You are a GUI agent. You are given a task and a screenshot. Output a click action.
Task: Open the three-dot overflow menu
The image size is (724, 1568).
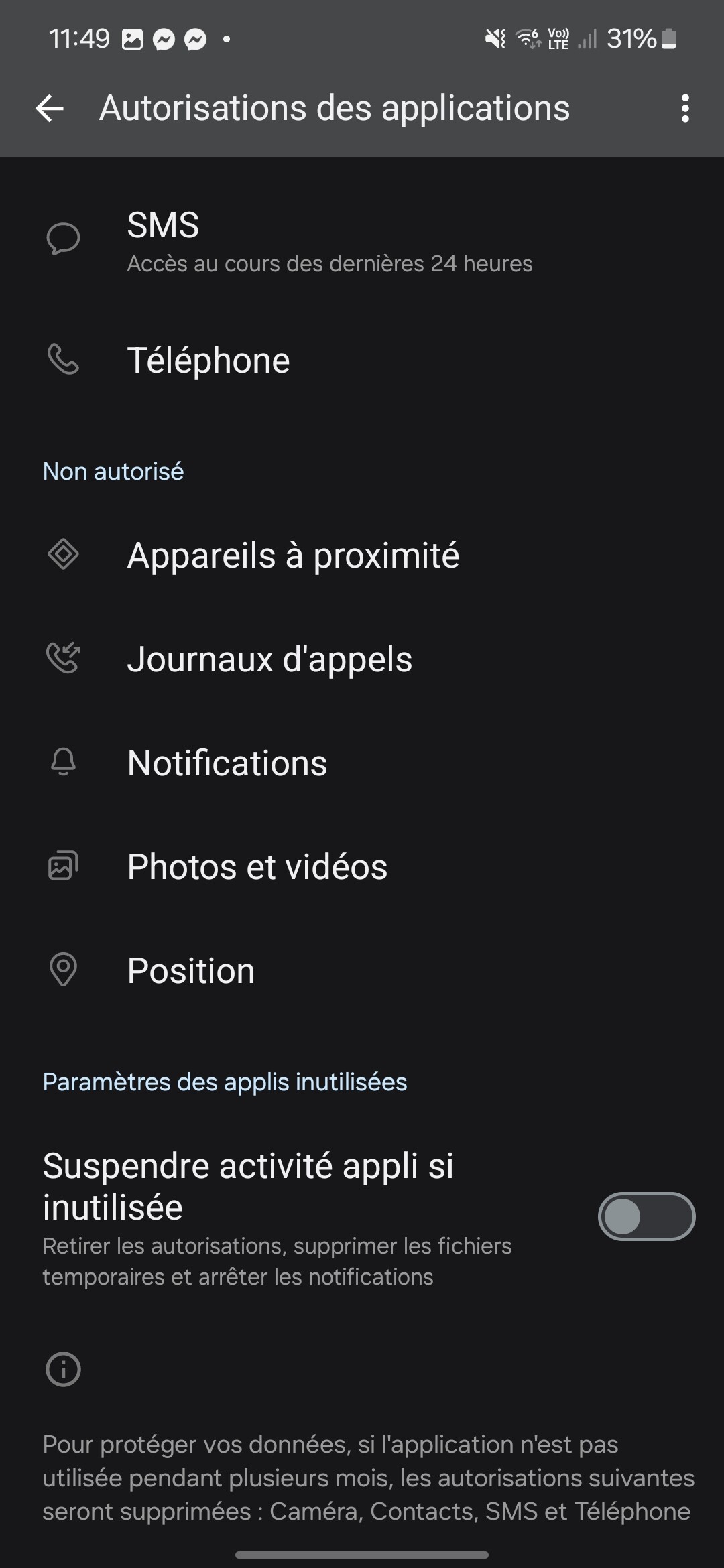tap(684, 109)
